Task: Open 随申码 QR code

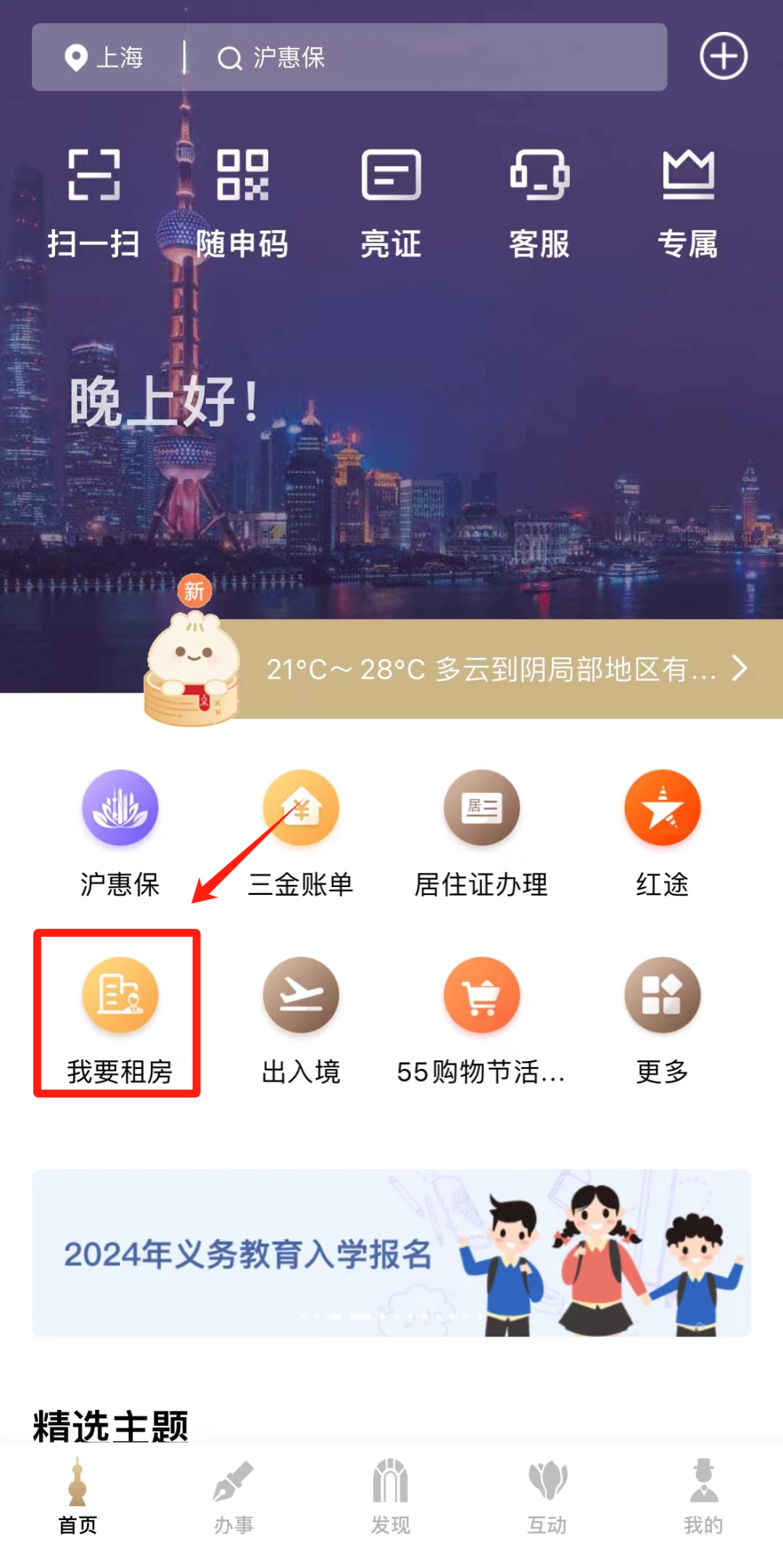Action: click(242, 203)
